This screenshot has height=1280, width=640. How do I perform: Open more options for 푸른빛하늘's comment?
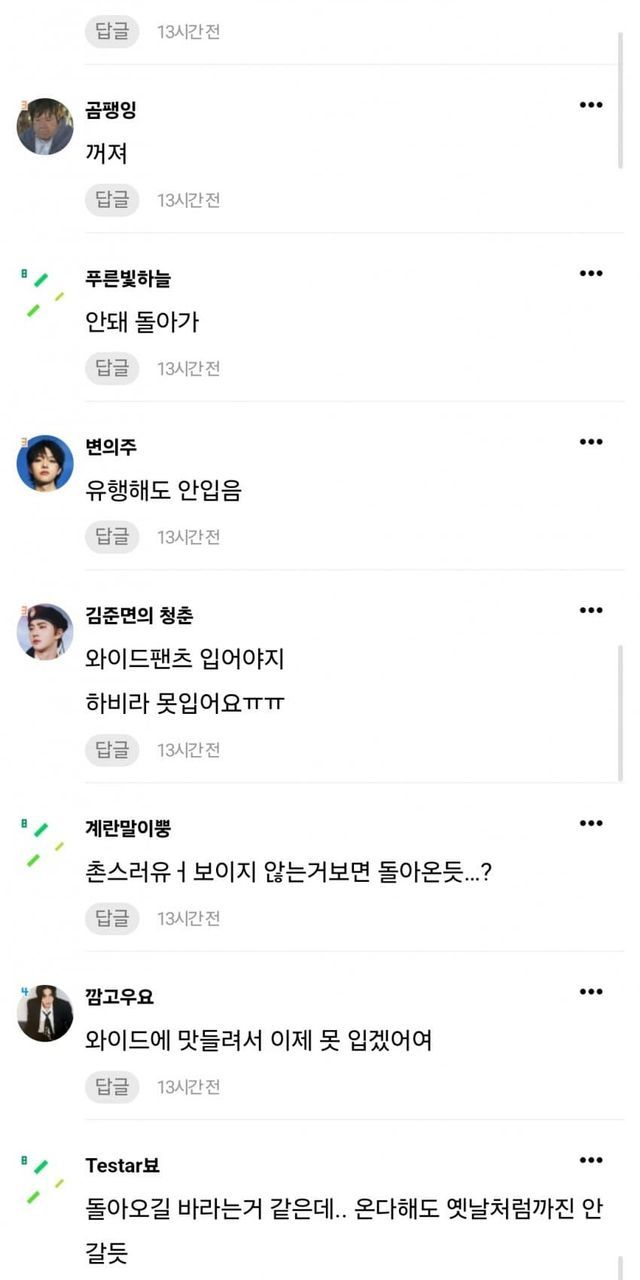591,273
